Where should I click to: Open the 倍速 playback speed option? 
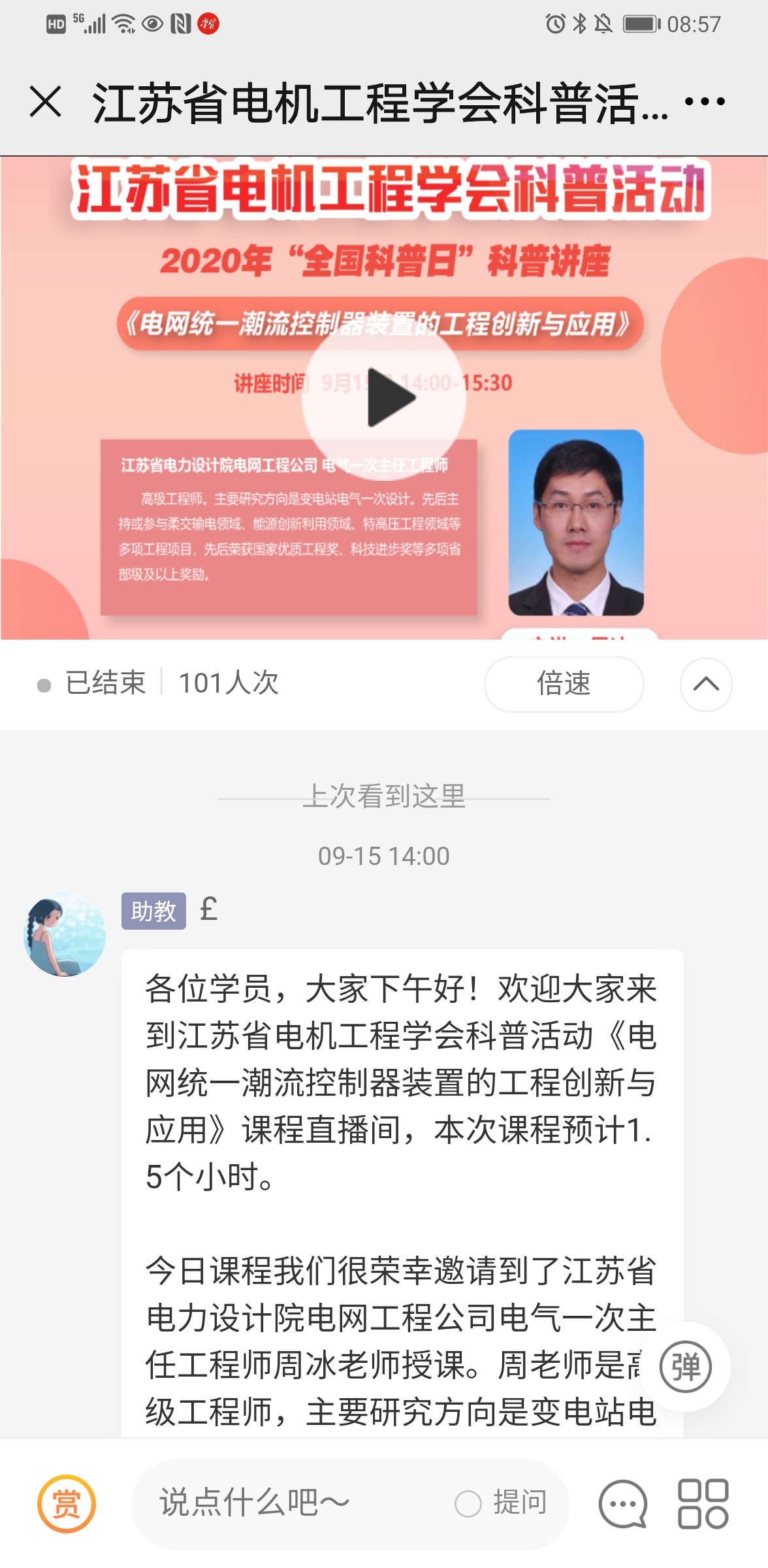pos(564,684)
